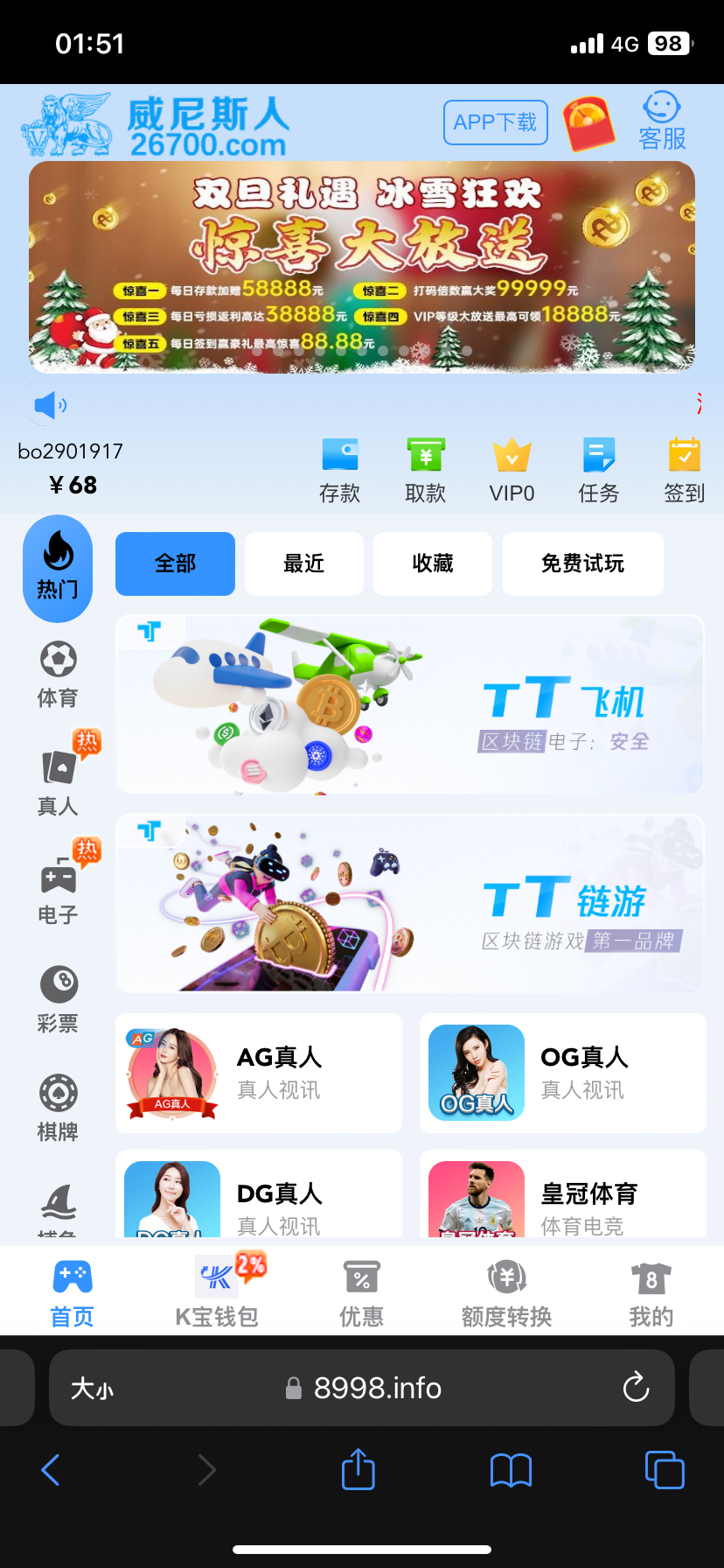Open 免费试玩 free trial play
The width and height of the screenshot is (724, 1568).
(x=582, y=563)
